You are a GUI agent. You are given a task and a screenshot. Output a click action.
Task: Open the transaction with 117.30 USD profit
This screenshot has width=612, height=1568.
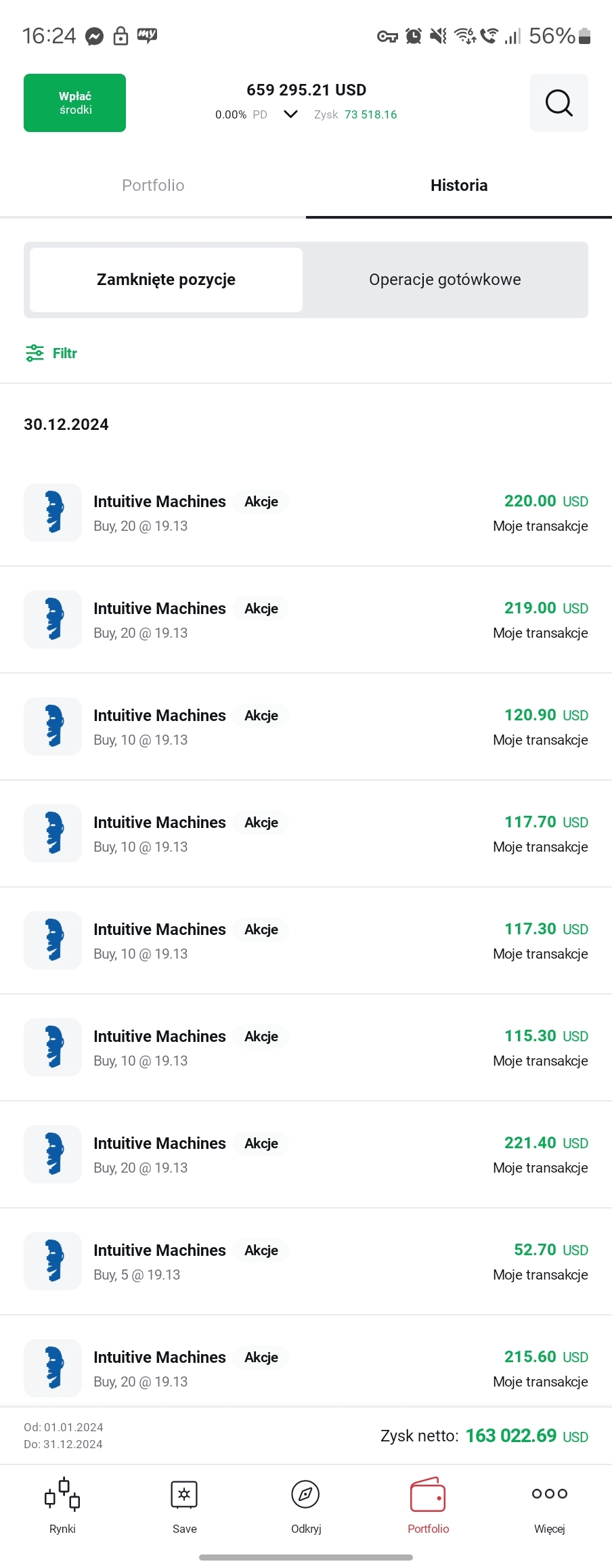[306, 940]
